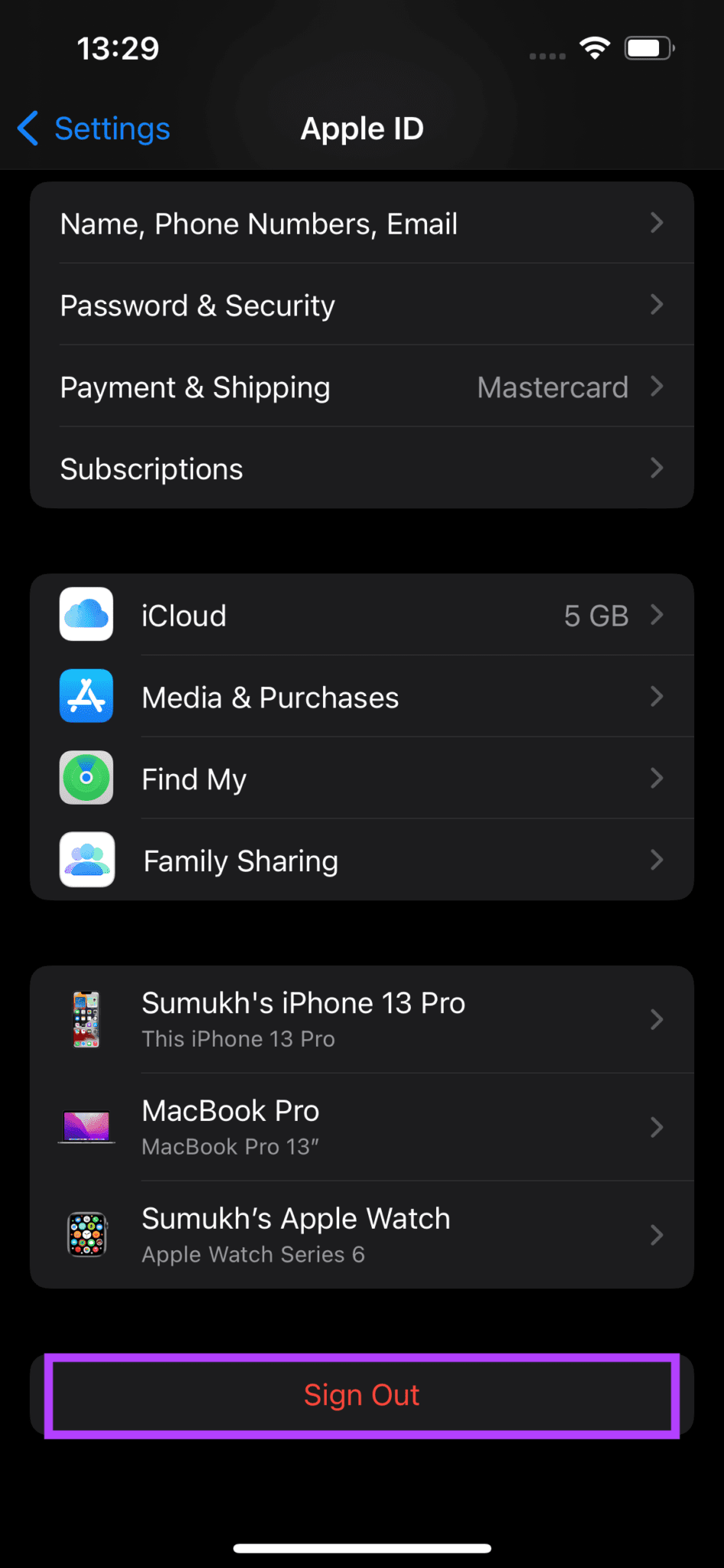Tap the Media & Purchases App Store icon
The width and height of the screenshot is (724, 1568).
pyautogui.click(x=86, y=696)
